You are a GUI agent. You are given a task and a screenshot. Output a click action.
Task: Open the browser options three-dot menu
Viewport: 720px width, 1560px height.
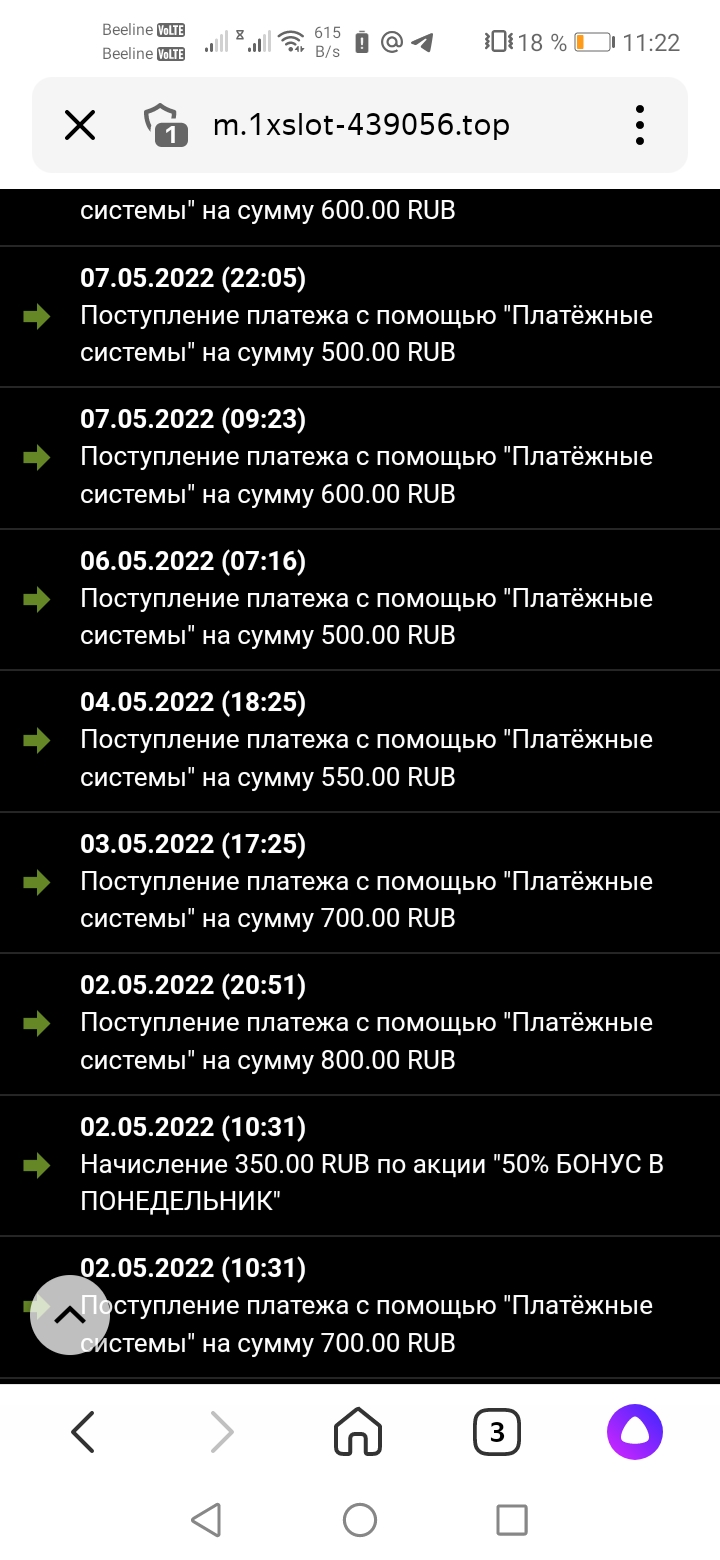pyautogui.click(x=639, y=125)
